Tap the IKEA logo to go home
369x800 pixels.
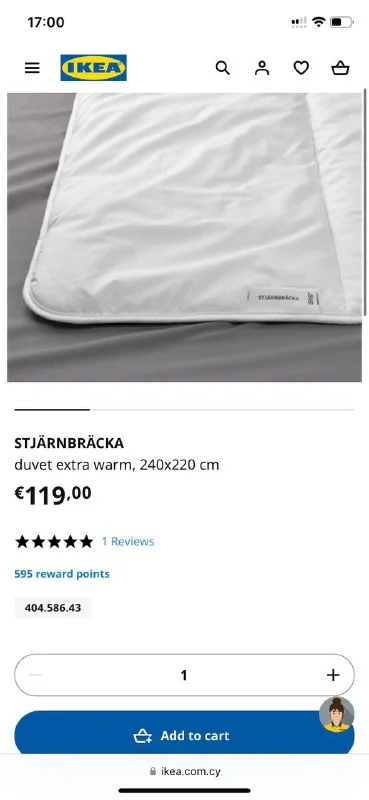point(93,68)
